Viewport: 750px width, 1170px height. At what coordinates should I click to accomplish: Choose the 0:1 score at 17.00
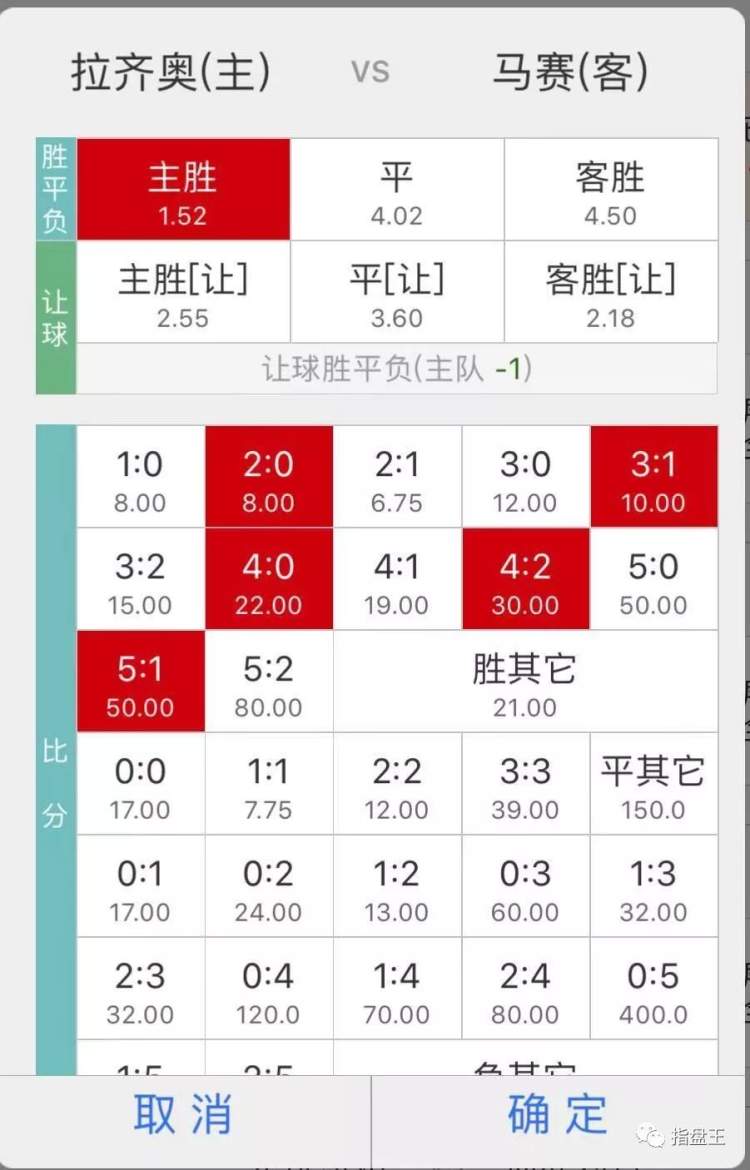[140, 887]
